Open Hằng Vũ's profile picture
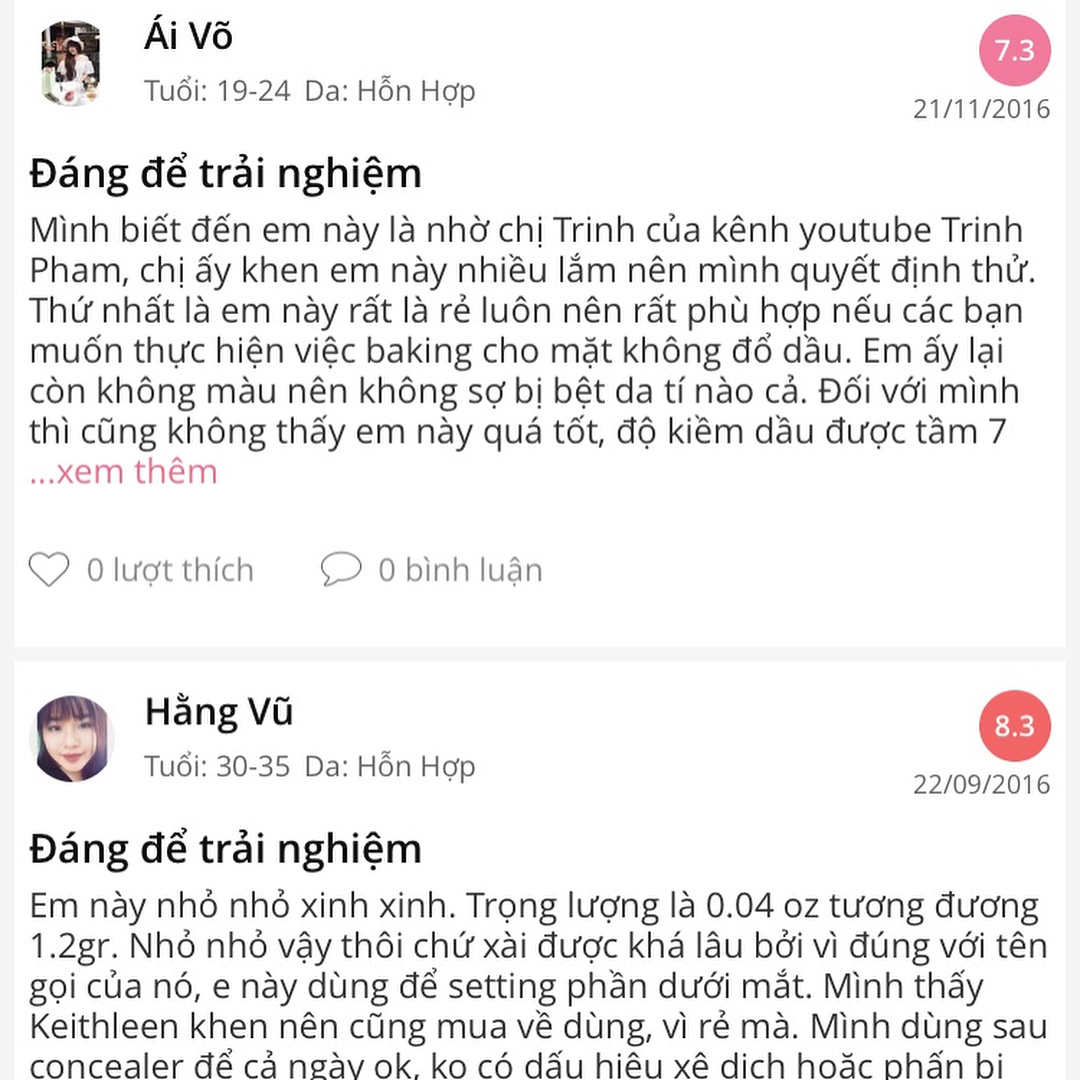The image size is (1080, 1080). [71, 739]
